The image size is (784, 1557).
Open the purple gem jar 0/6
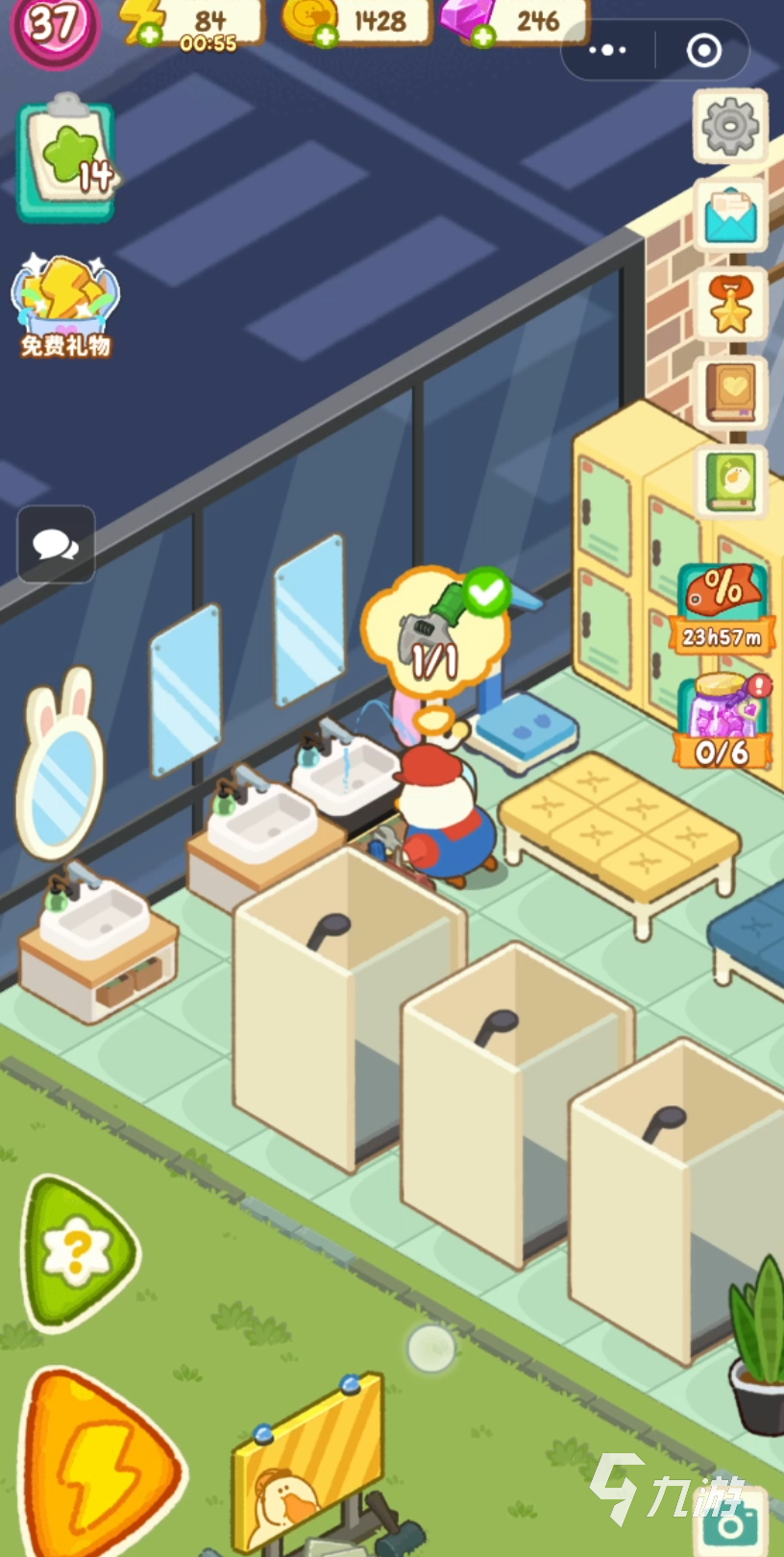pos(723,723)
